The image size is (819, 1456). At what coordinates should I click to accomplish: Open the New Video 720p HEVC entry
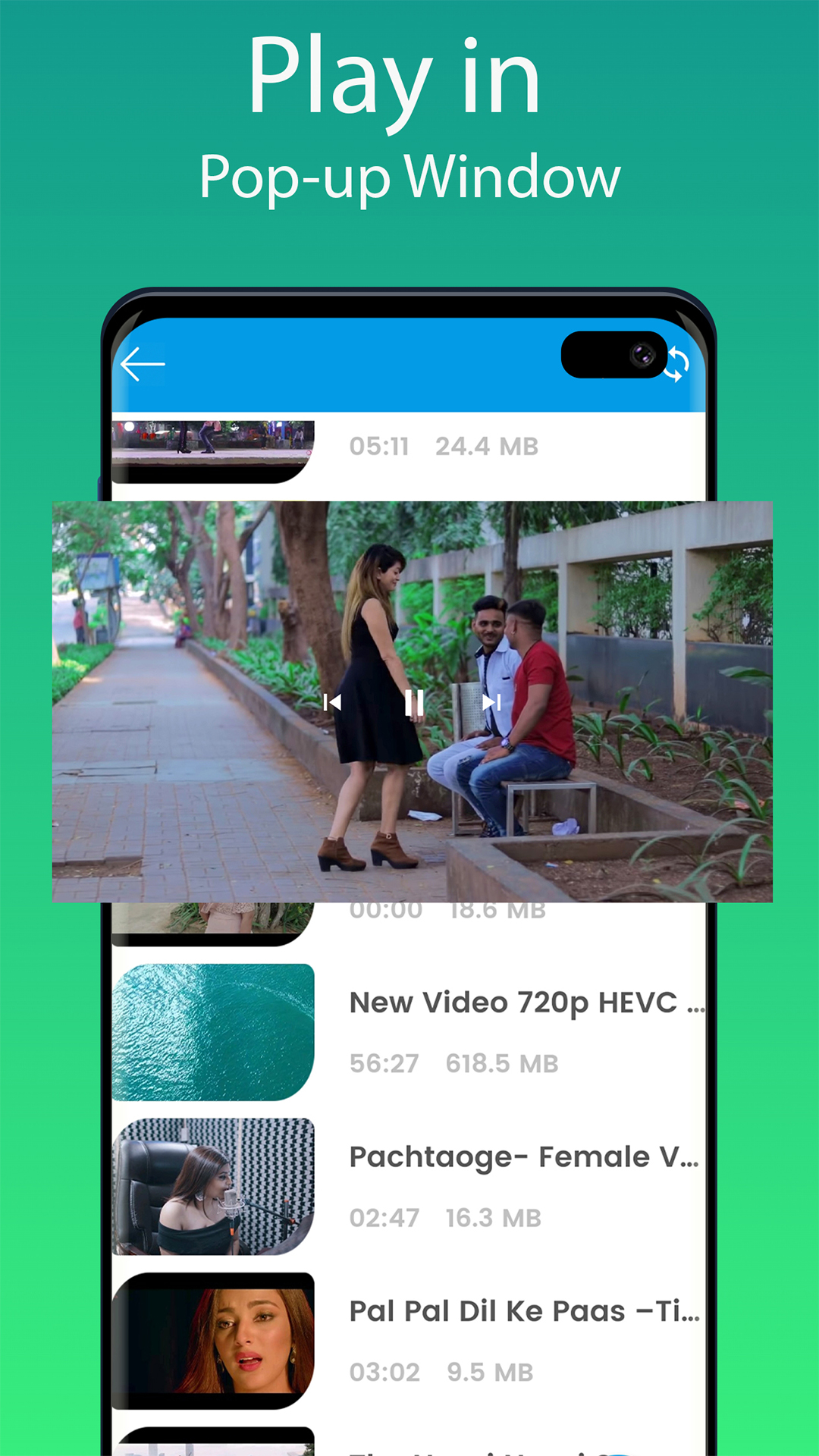pos(525,1001)
